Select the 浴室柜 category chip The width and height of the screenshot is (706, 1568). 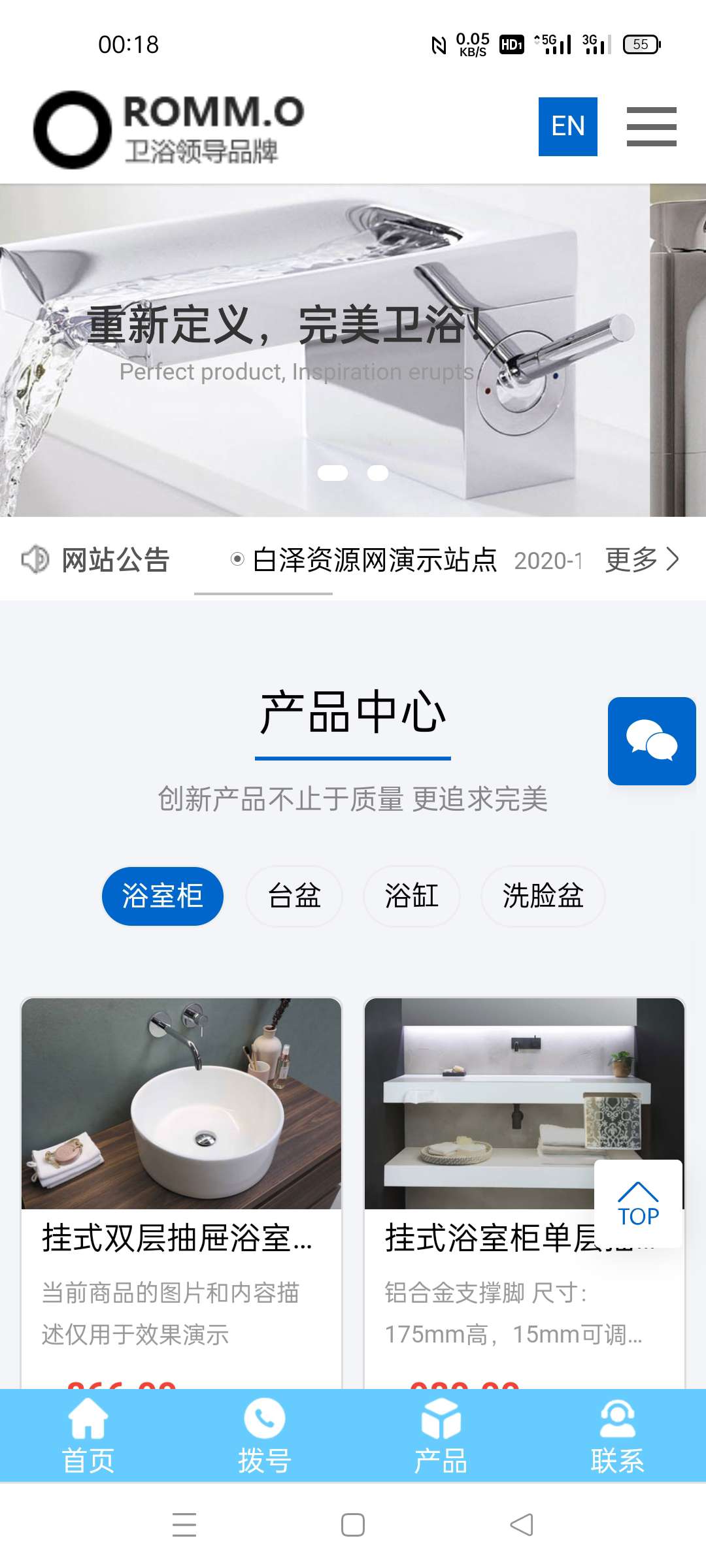coord(162,896)
